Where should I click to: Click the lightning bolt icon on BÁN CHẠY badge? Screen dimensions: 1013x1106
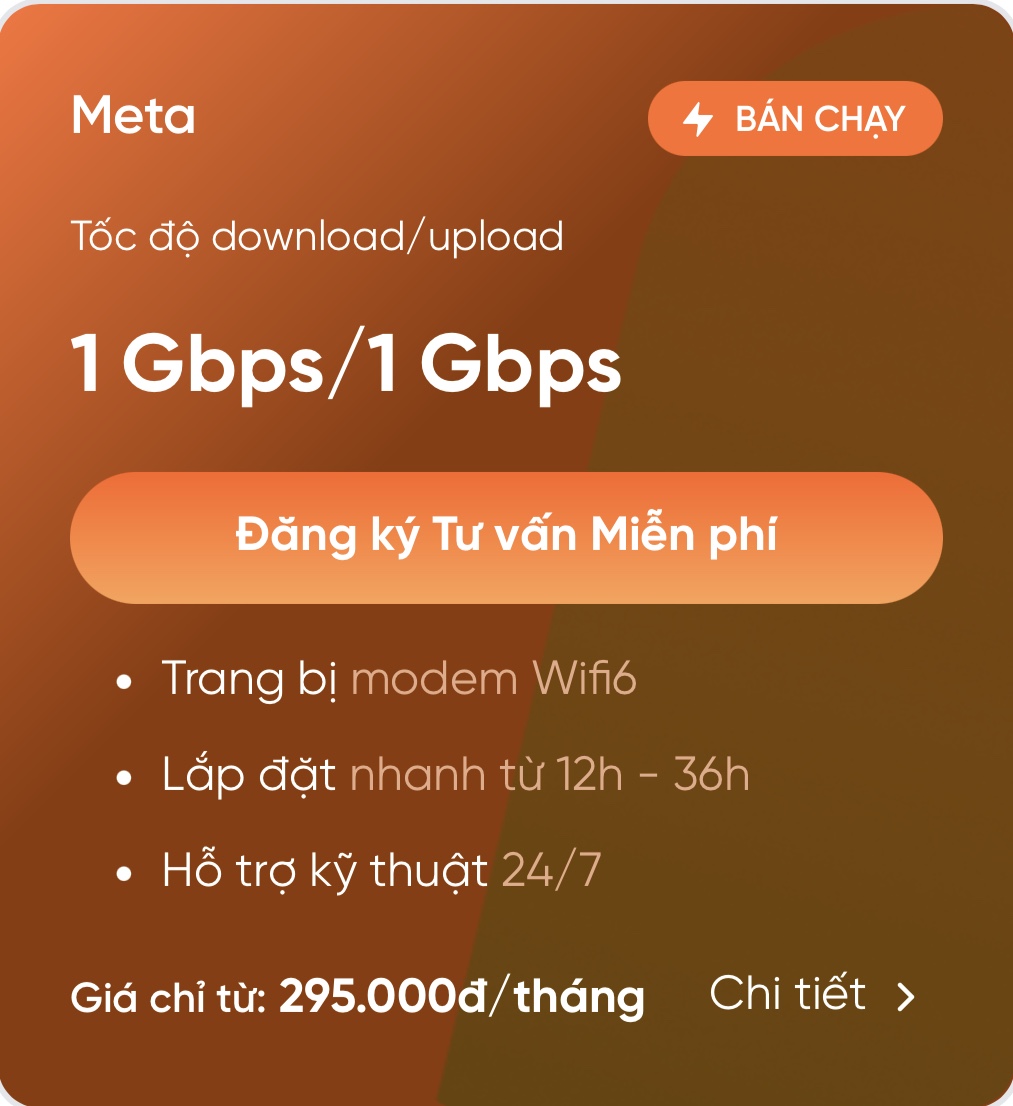click(x=700, y=118)
